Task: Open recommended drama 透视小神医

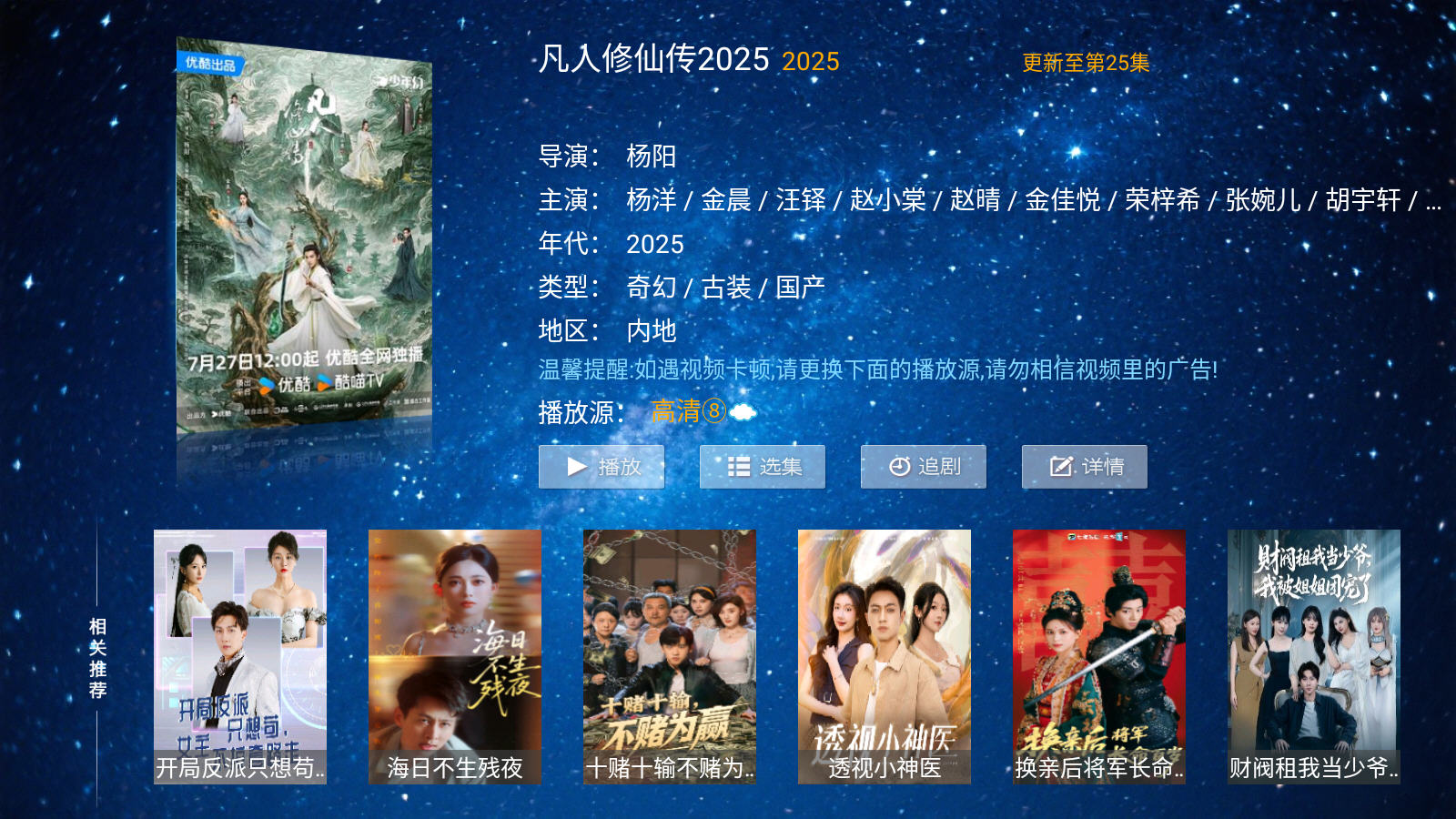Action: click(885, 656)
